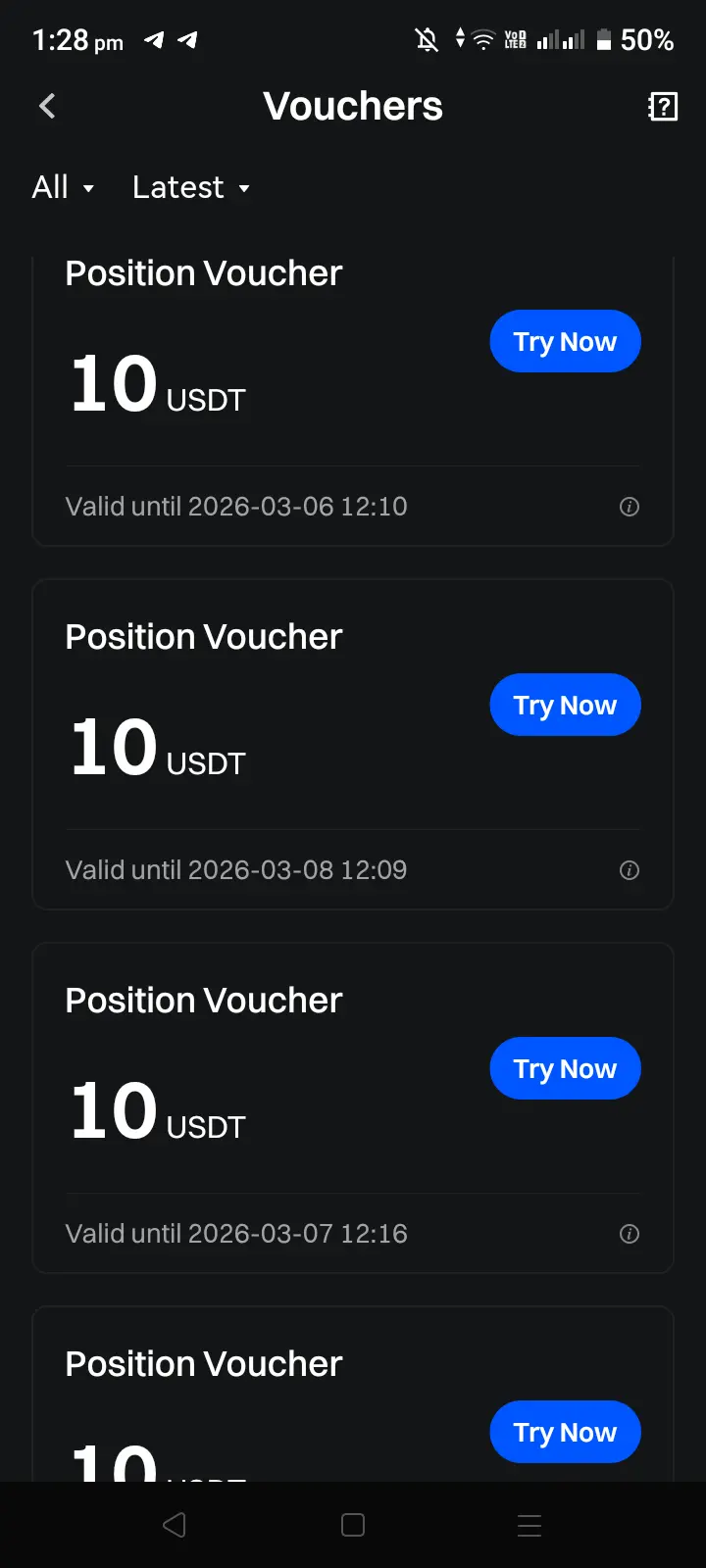Tap the system home button
Viewport: 706px width, 1568px height.
[353, 1525]
